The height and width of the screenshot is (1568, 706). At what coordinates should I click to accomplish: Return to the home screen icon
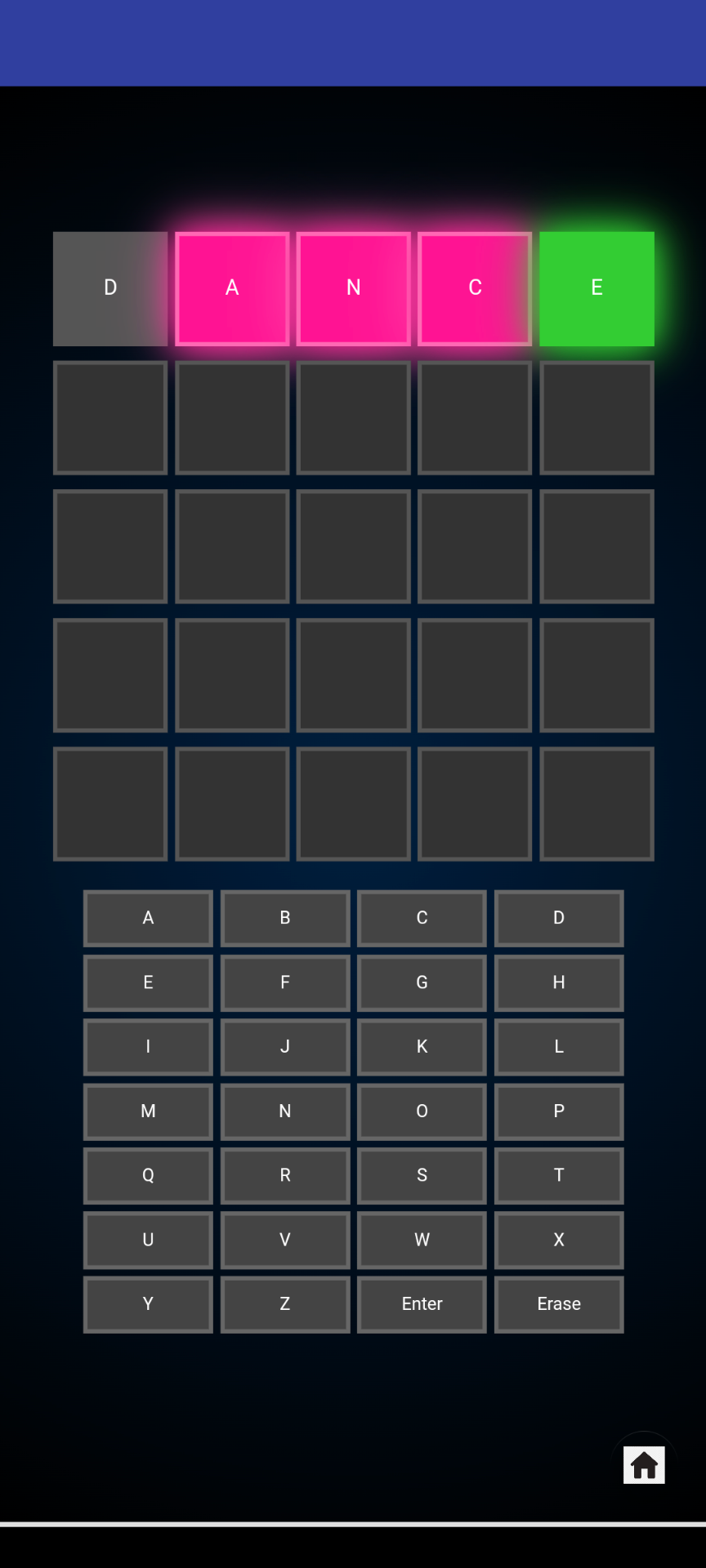pyautogui.click(x=644, y=1465)
